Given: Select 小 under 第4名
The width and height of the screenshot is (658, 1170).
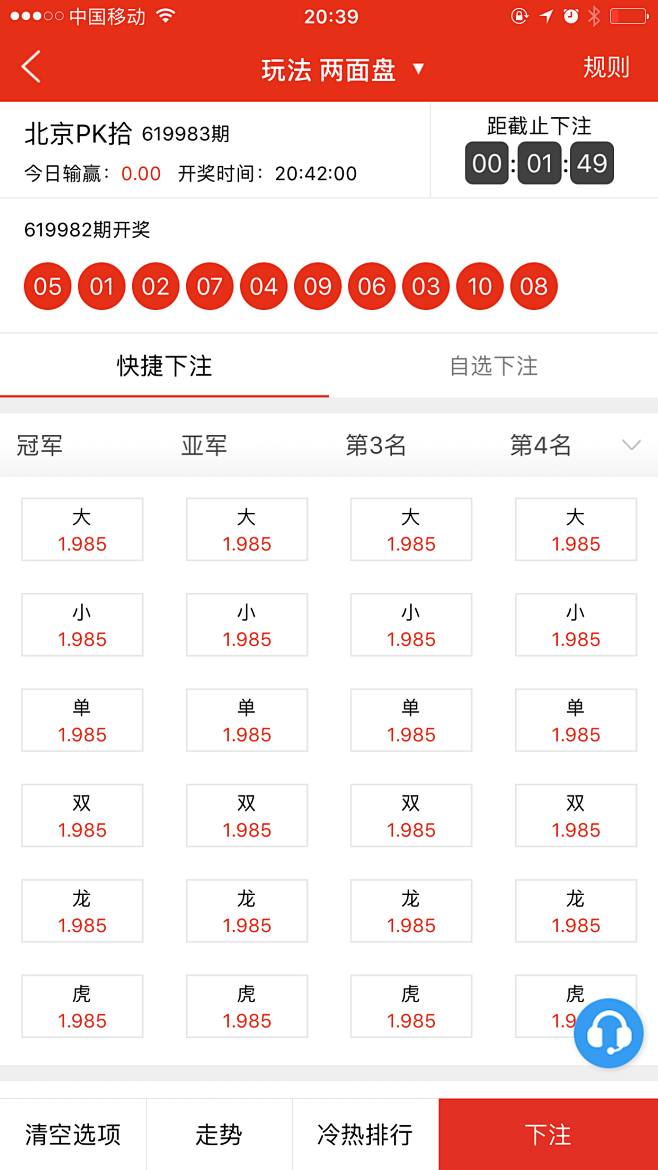Looking at the screenshot, I should coord(576,625).
